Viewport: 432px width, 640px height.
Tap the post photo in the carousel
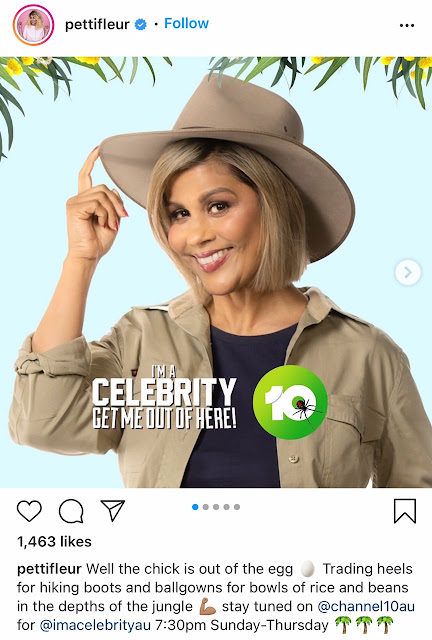[x=216, y=272]
